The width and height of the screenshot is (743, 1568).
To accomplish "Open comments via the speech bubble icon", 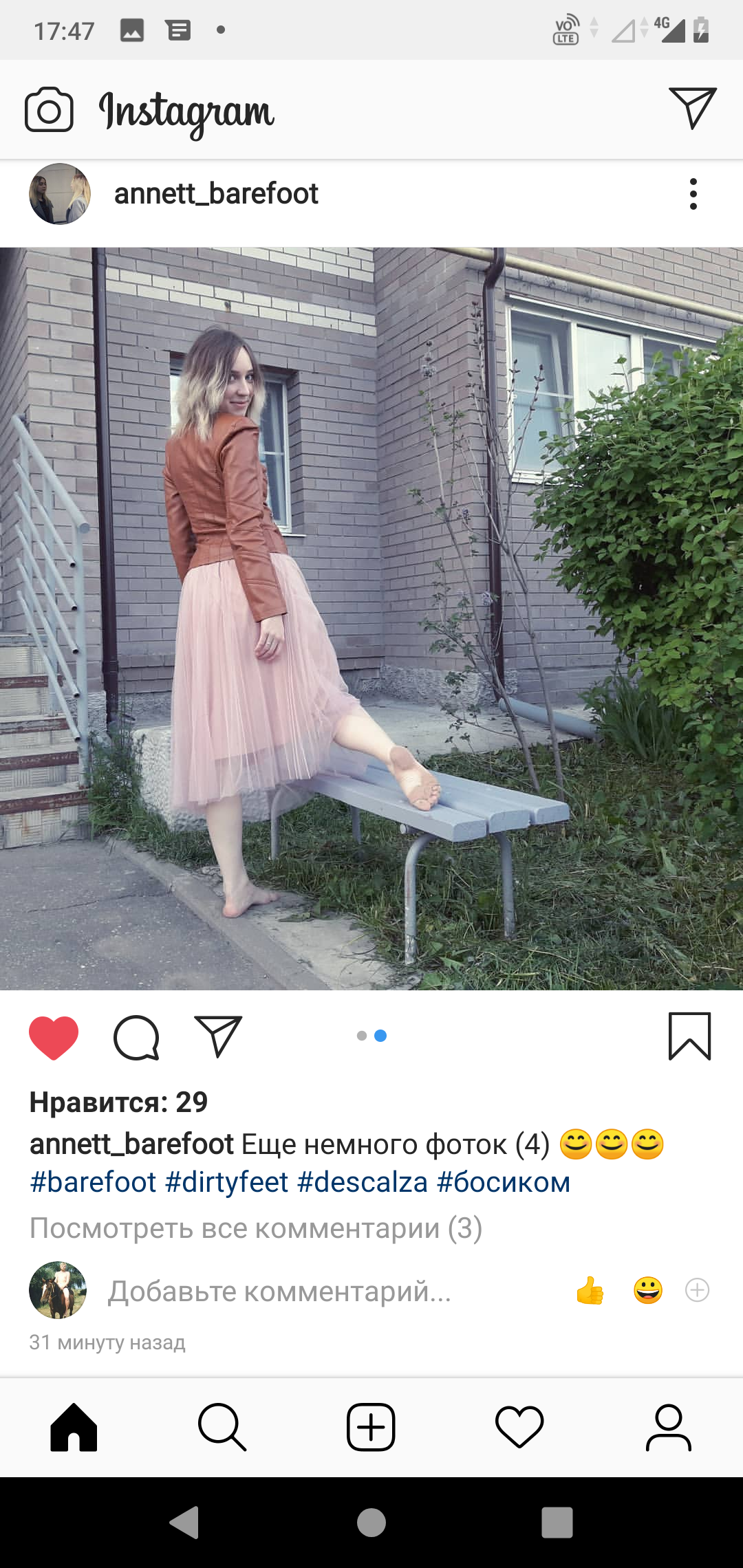I will coord(136,1037).
